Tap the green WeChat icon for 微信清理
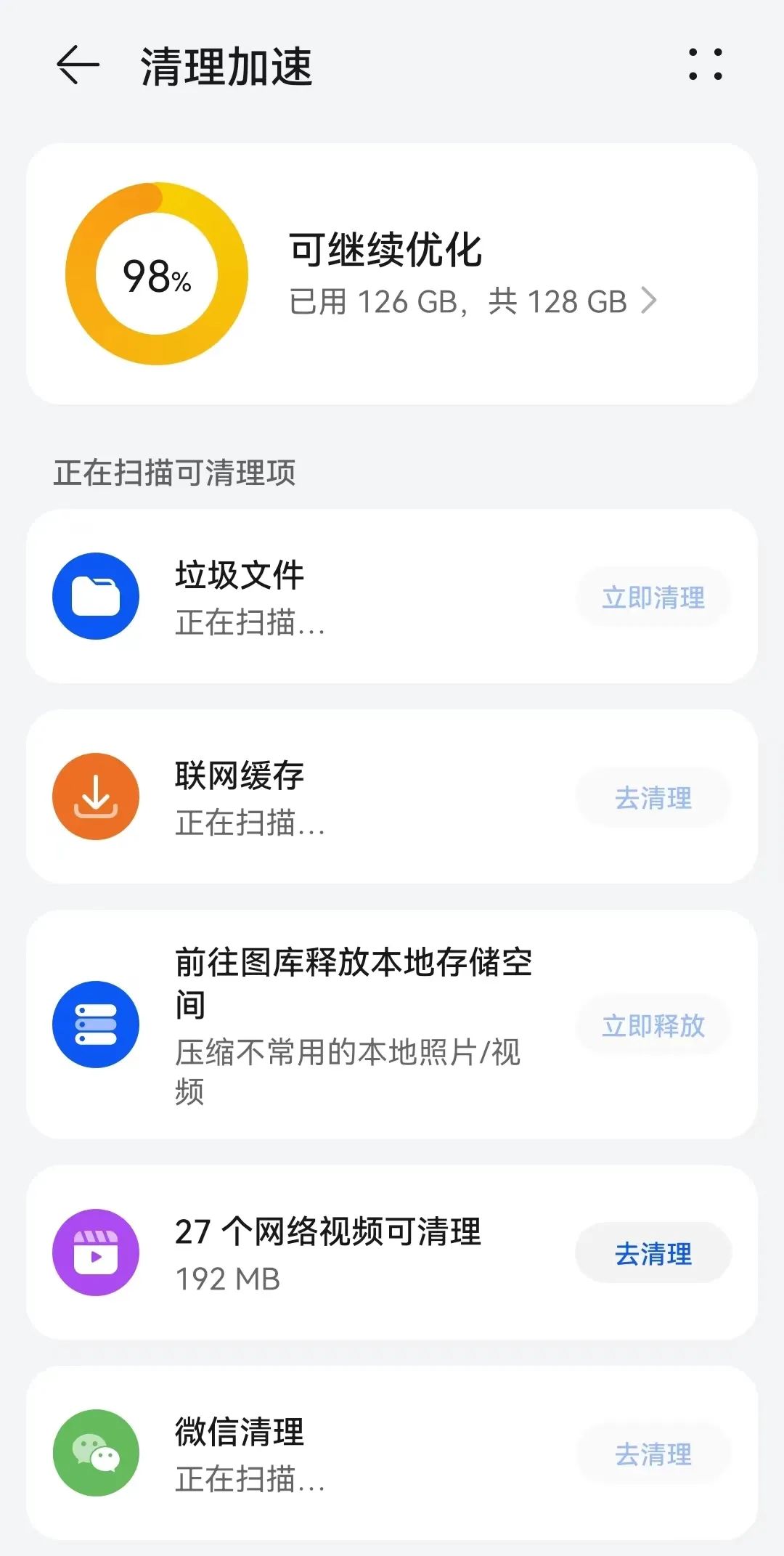The width and height of the screenshot is (784, 1556). tap(95, 1452)
